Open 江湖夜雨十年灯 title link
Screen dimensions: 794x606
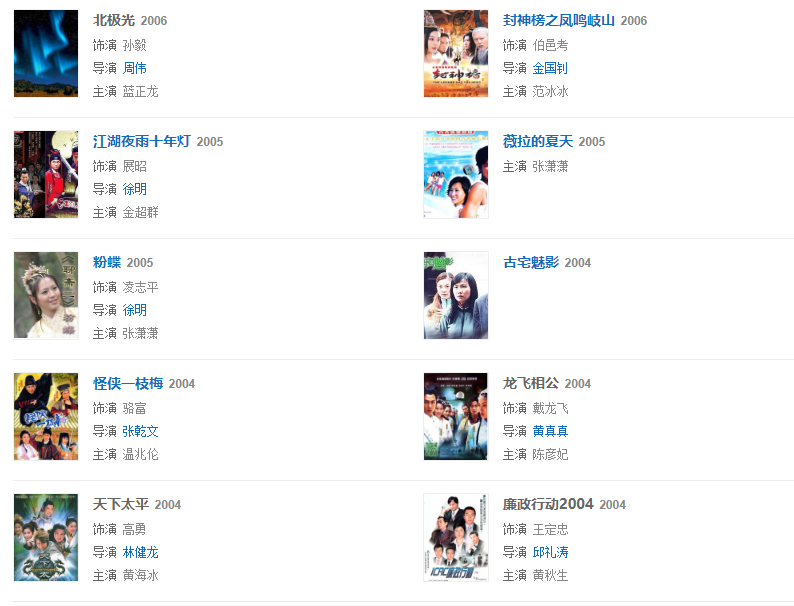(141, 141)
